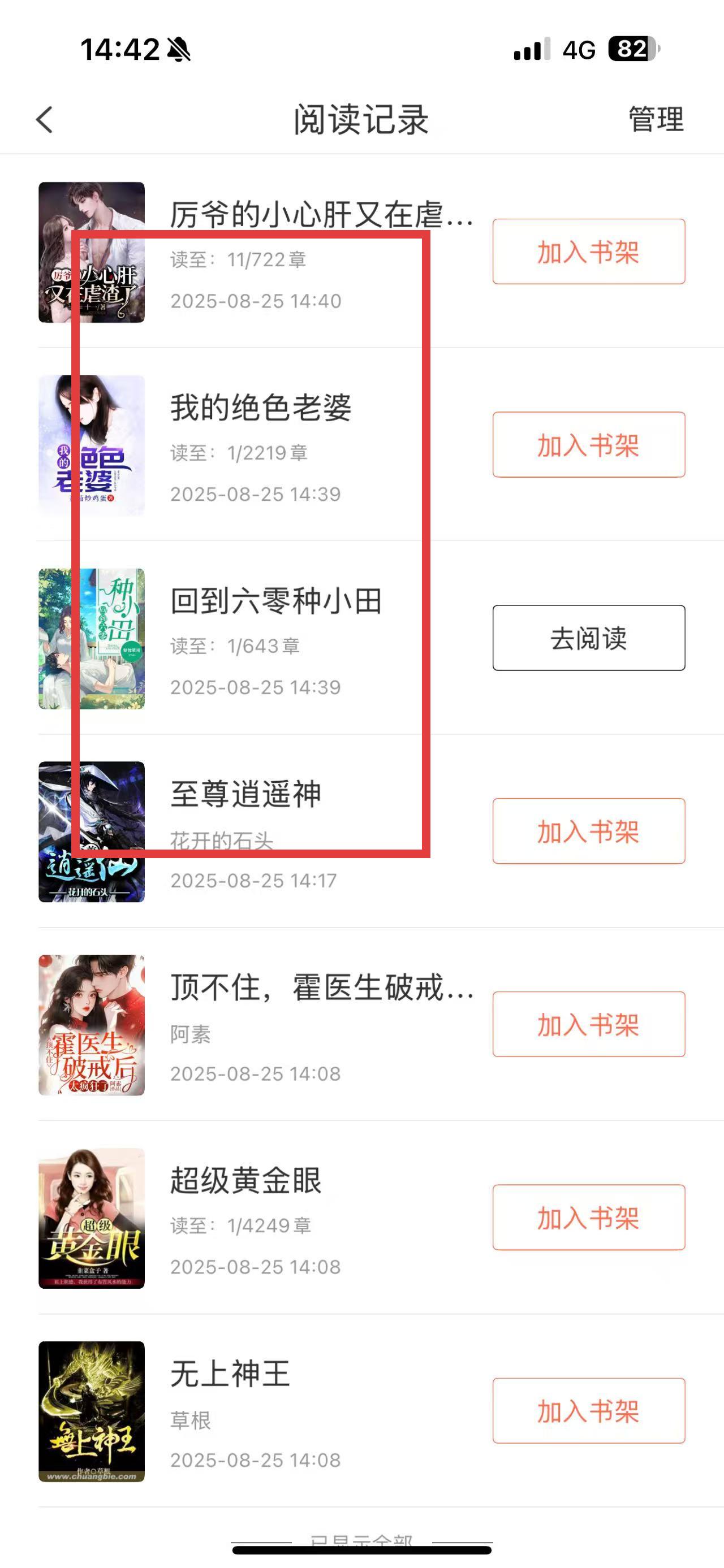Add 厉爷的小心肝又在虐… to bookshelf
Image resolution: width=724 pixels, height=1568 pixels.
(588, 252)
